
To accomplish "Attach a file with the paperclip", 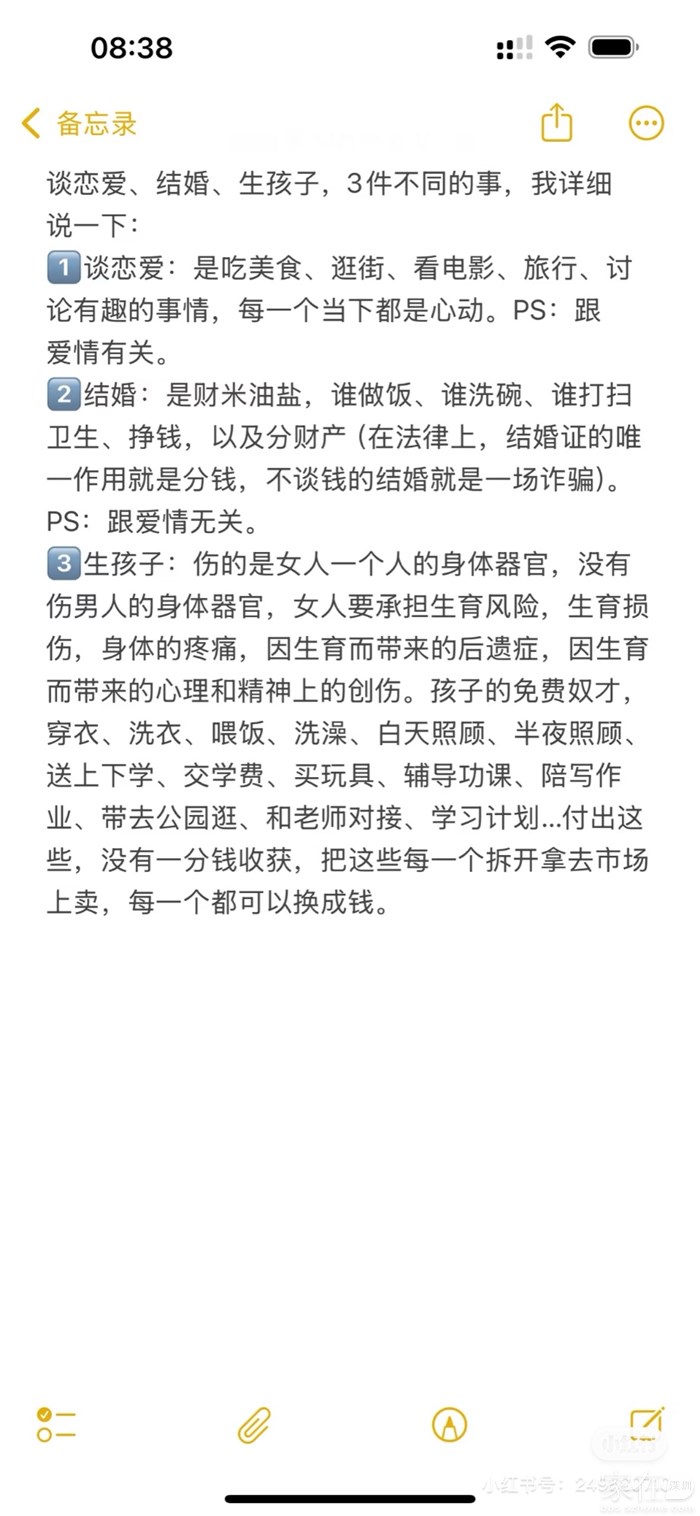I will (254, 1424).
